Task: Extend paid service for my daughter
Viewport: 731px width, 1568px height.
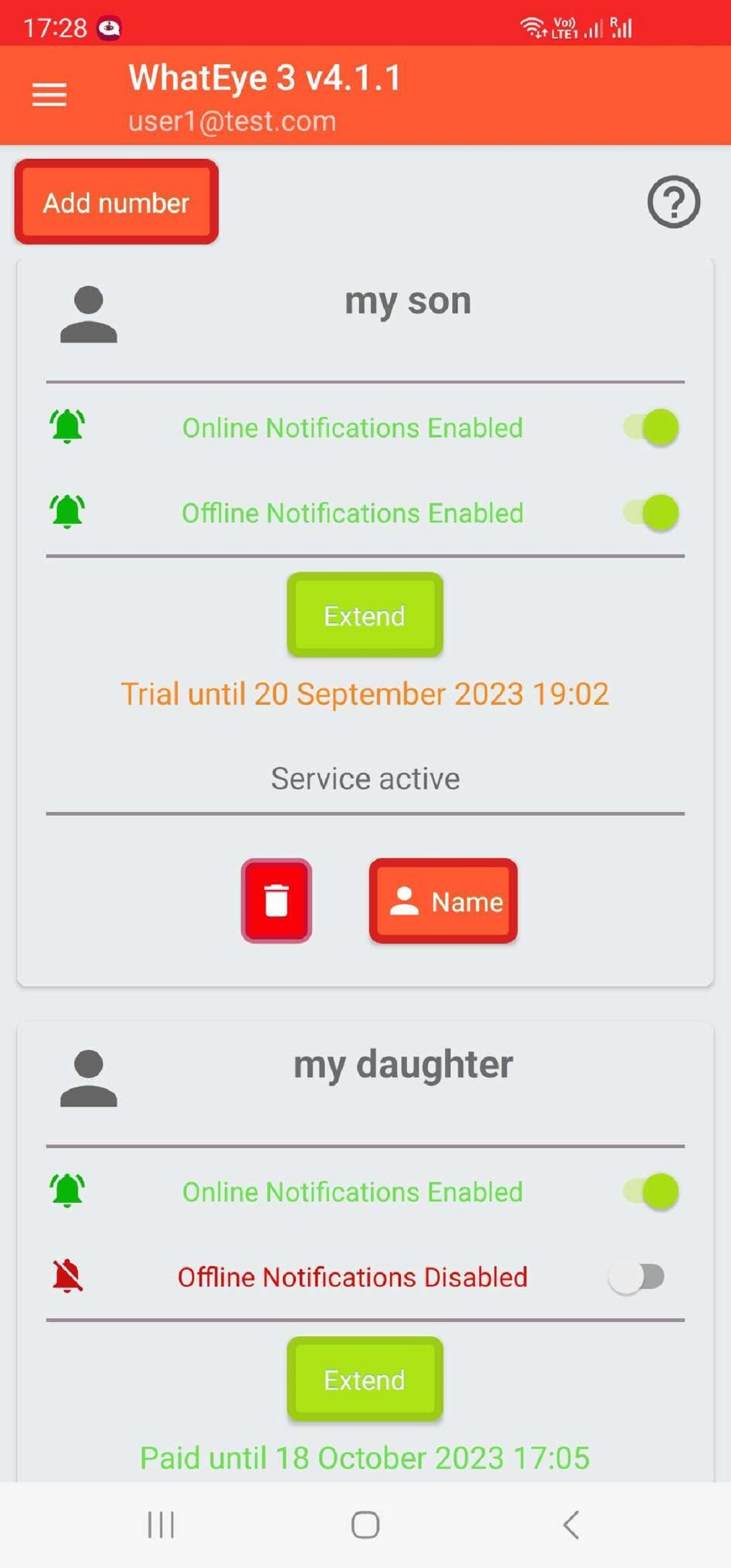Action: [x=364, y=1379]
